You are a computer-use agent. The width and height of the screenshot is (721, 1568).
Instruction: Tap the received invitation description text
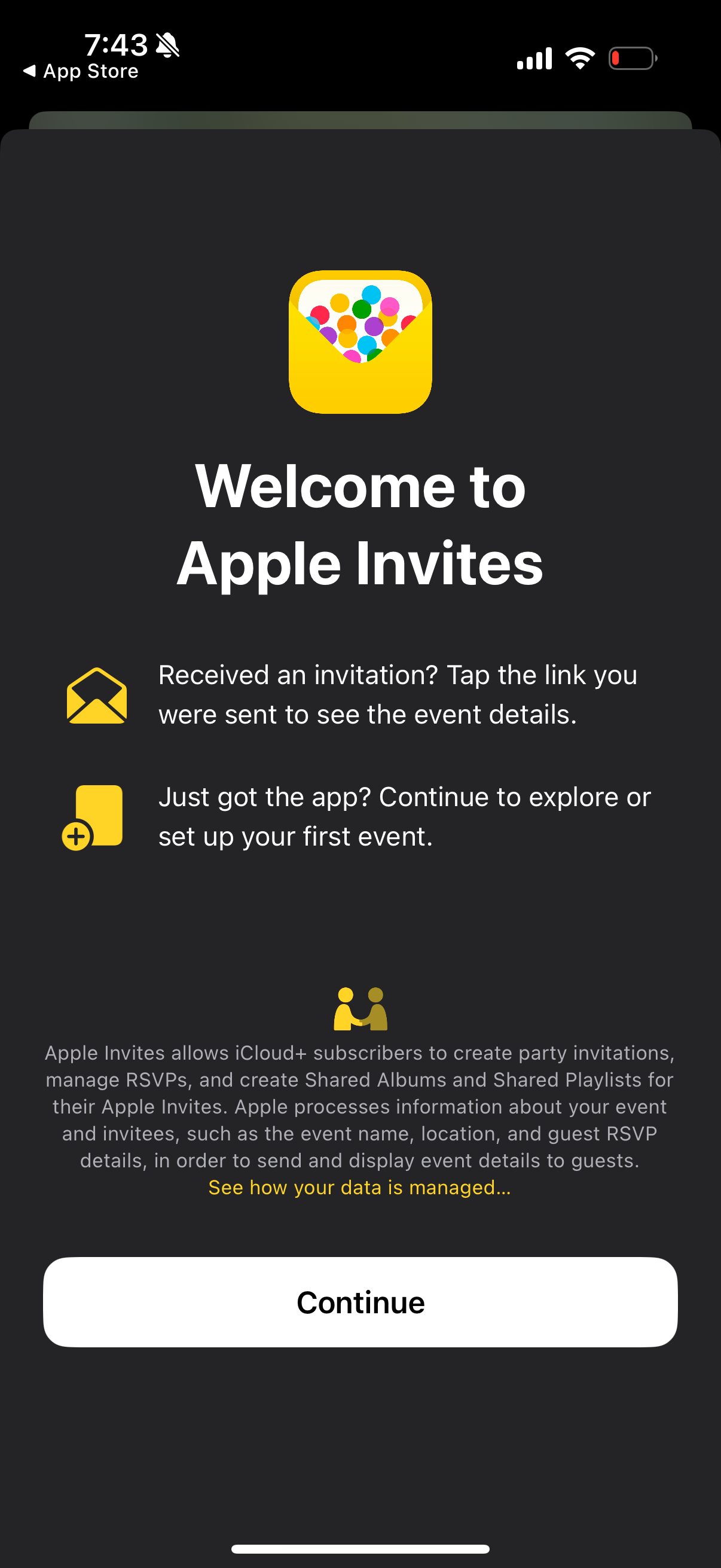(398, 694)
